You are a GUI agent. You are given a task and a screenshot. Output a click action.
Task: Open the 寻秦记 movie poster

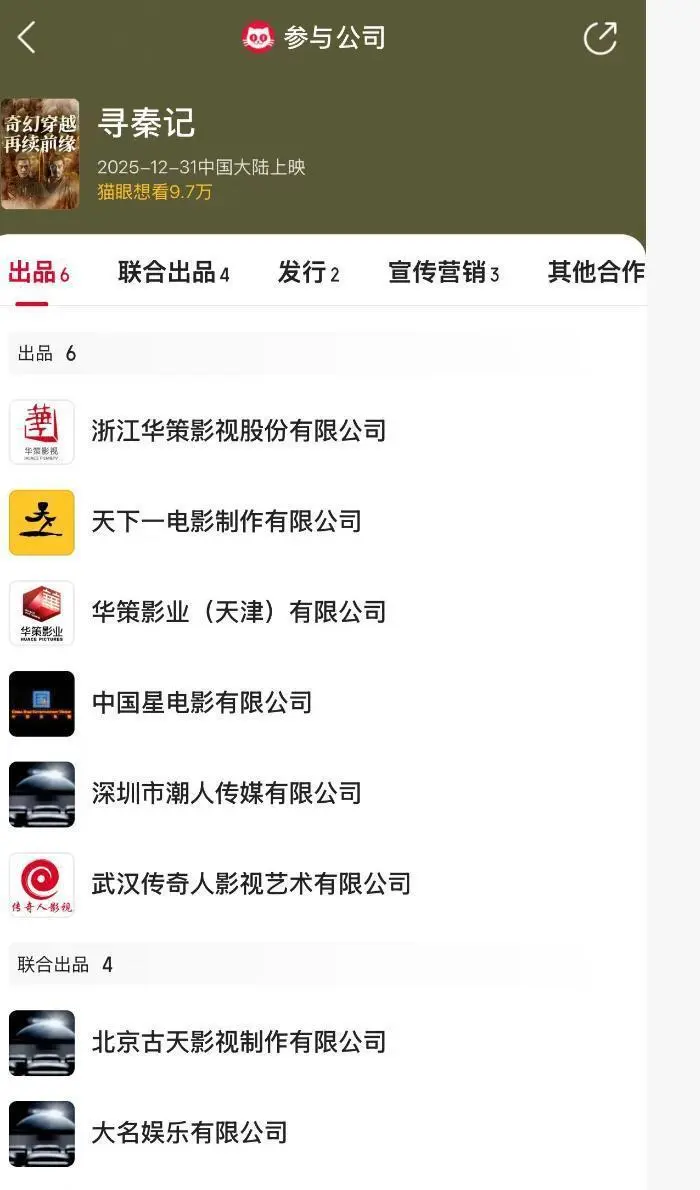[40, 153]
